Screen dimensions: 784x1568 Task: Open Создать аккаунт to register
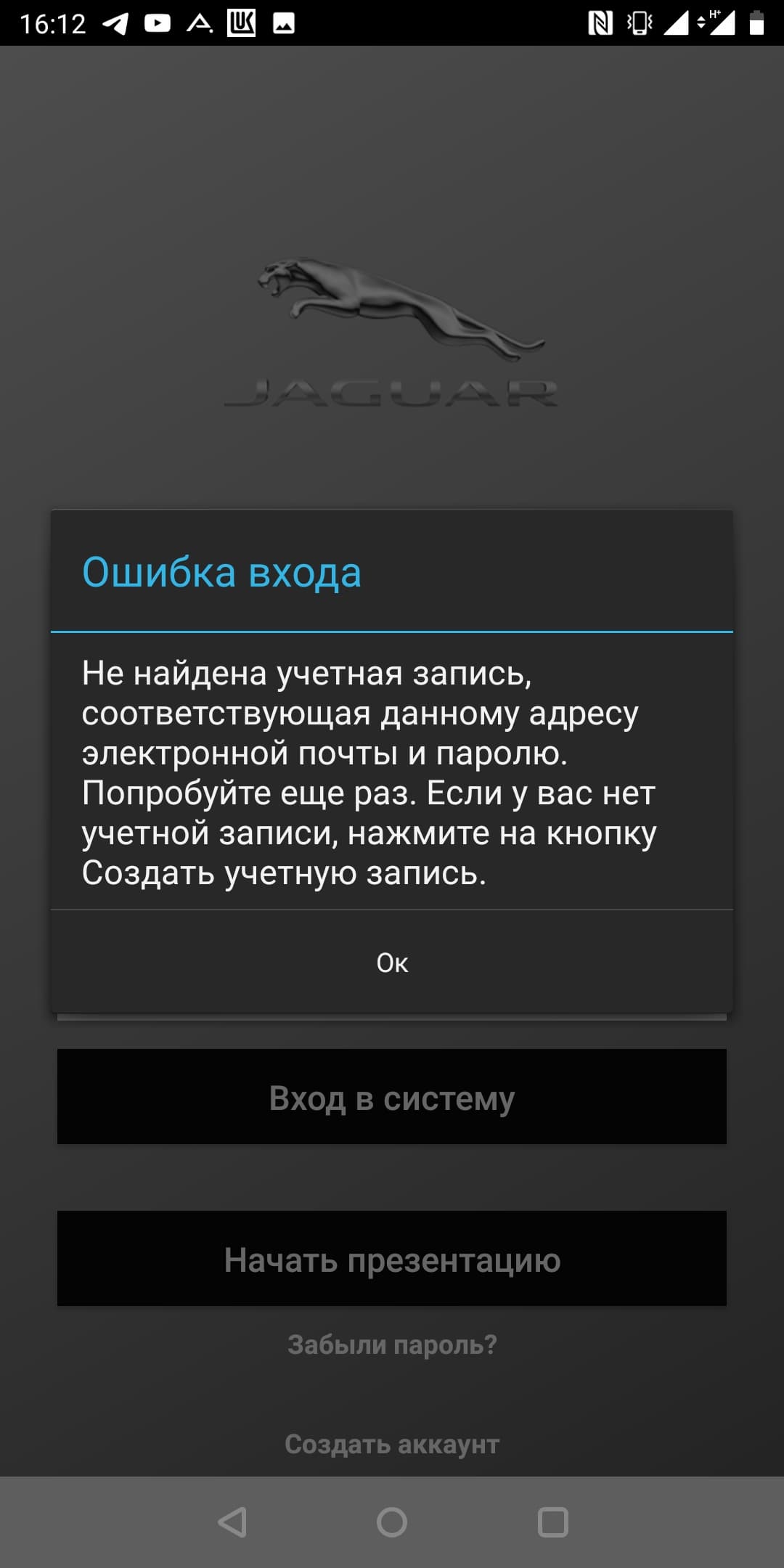(392, 1444)
